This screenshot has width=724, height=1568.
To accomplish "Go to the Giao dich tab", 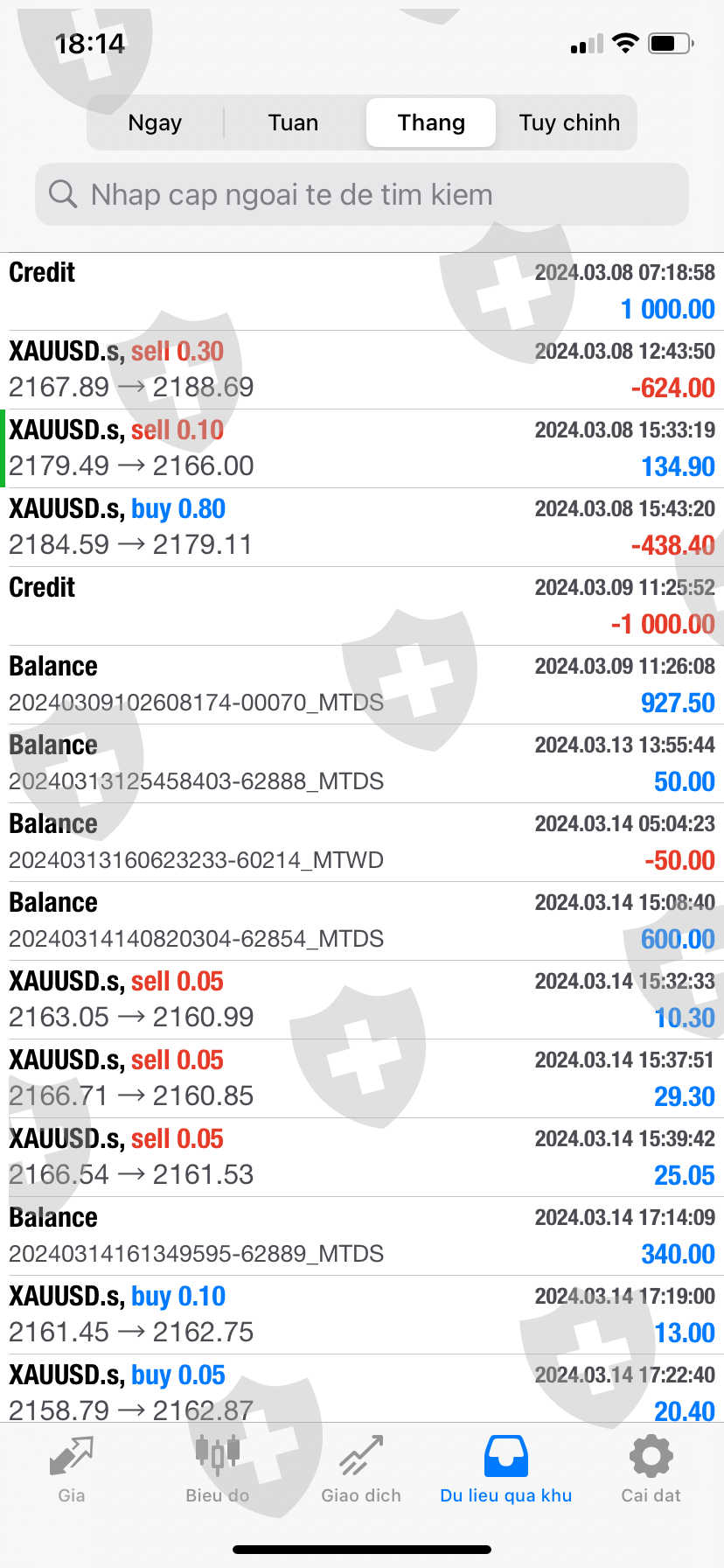I will [361, 1469].
